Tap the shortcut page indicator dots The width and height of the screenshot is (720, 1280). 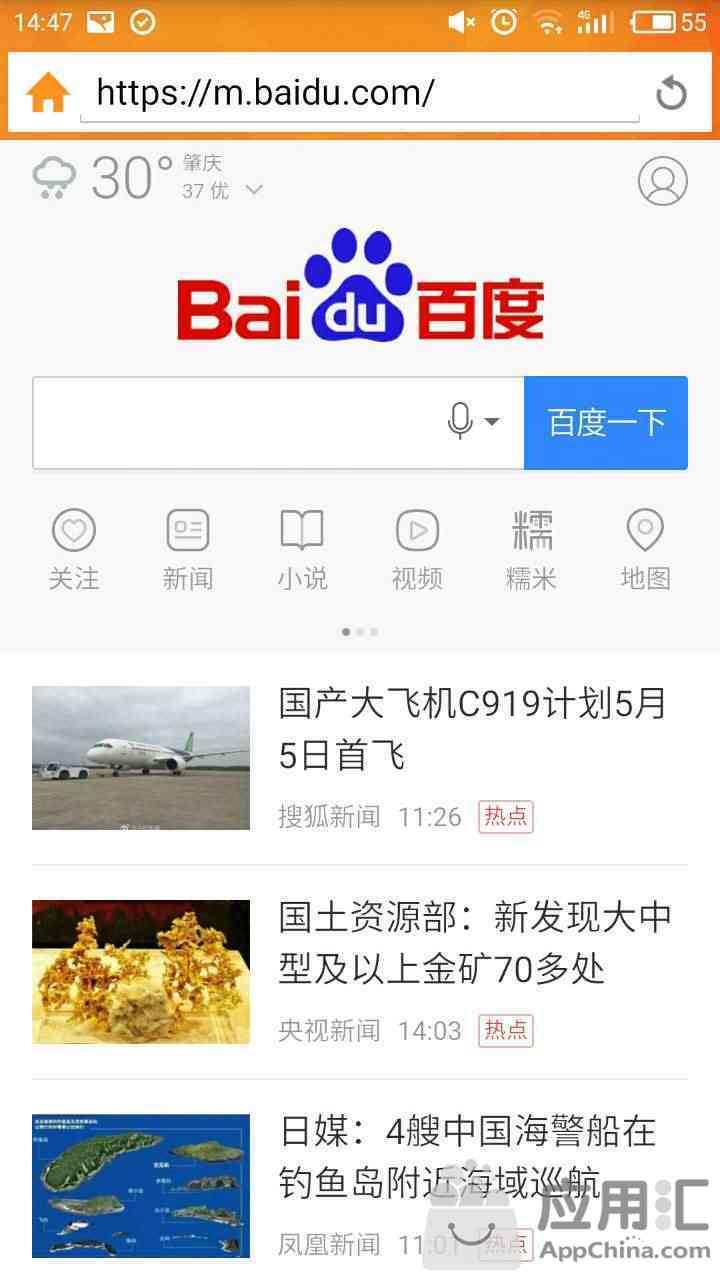[360, 632]
